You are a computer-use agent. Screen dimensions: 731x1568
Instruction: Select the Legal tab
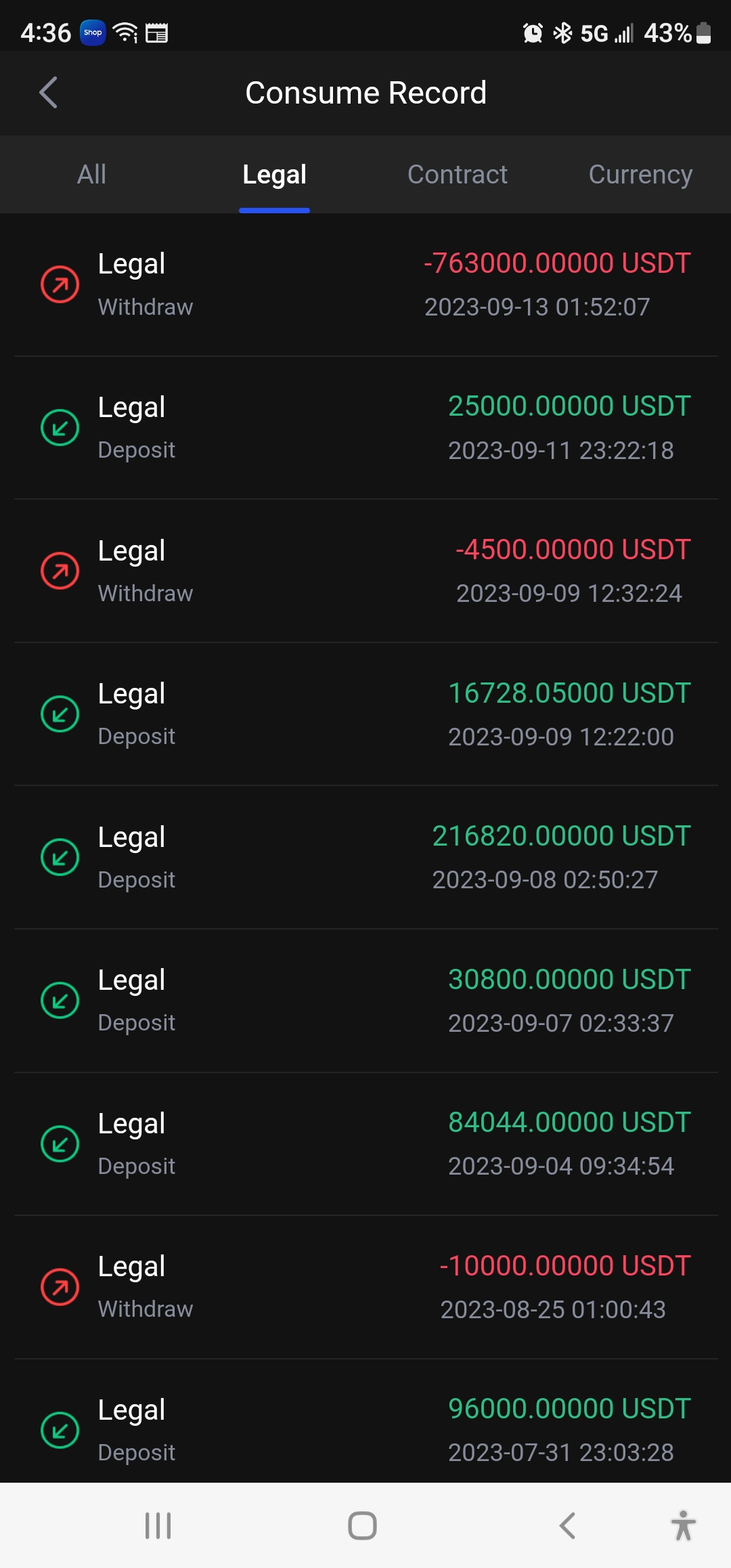click(x=274, y=175)
